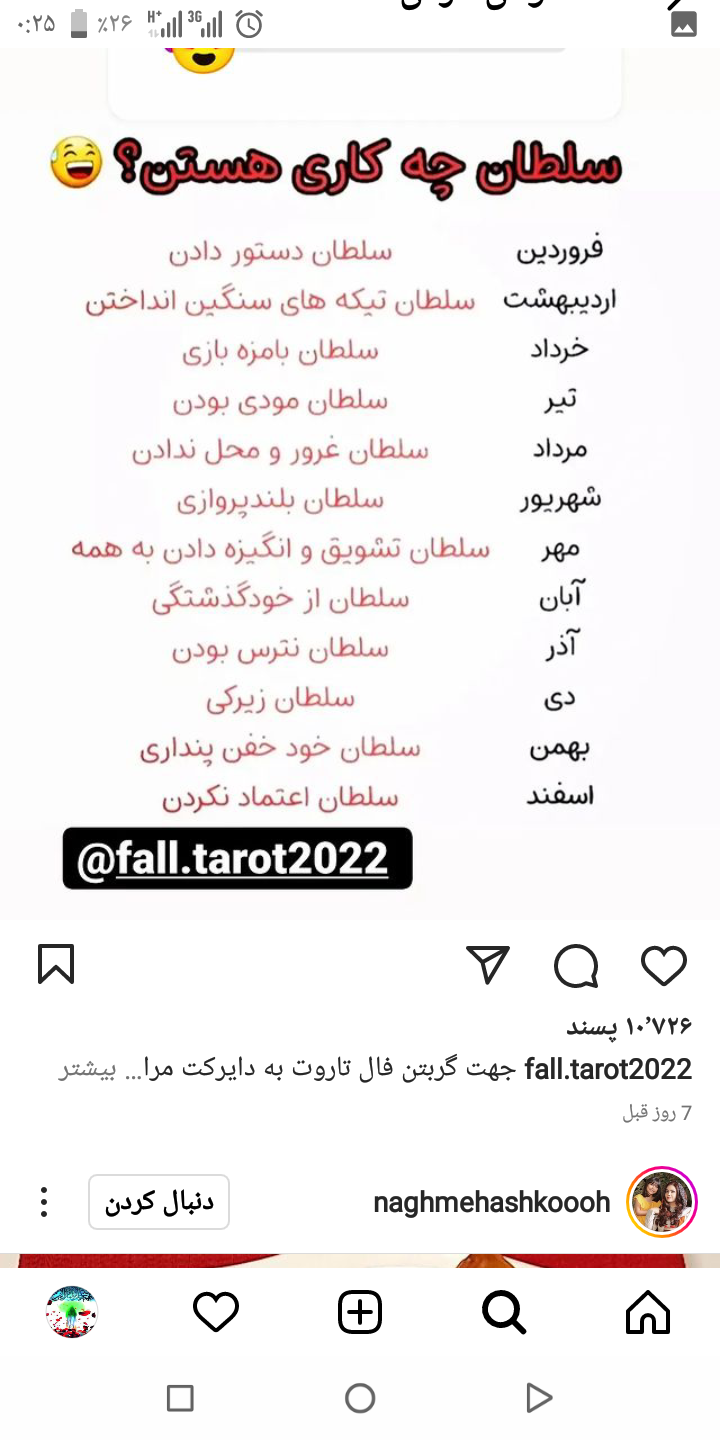This screenshot has width=720, height=1440.
Task: Open options menu for naghmehashkoooh's post
Action: tap(44, 1201)
